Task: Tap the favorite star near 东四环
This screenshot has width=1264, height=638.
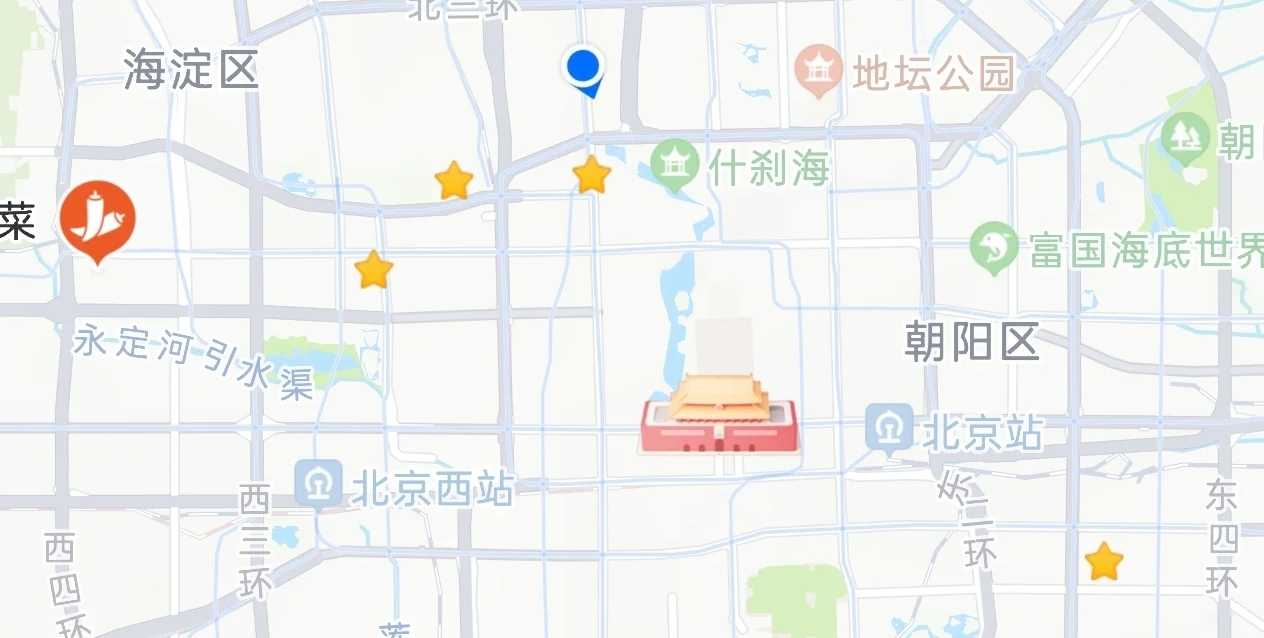Action: pos(1104,562)
